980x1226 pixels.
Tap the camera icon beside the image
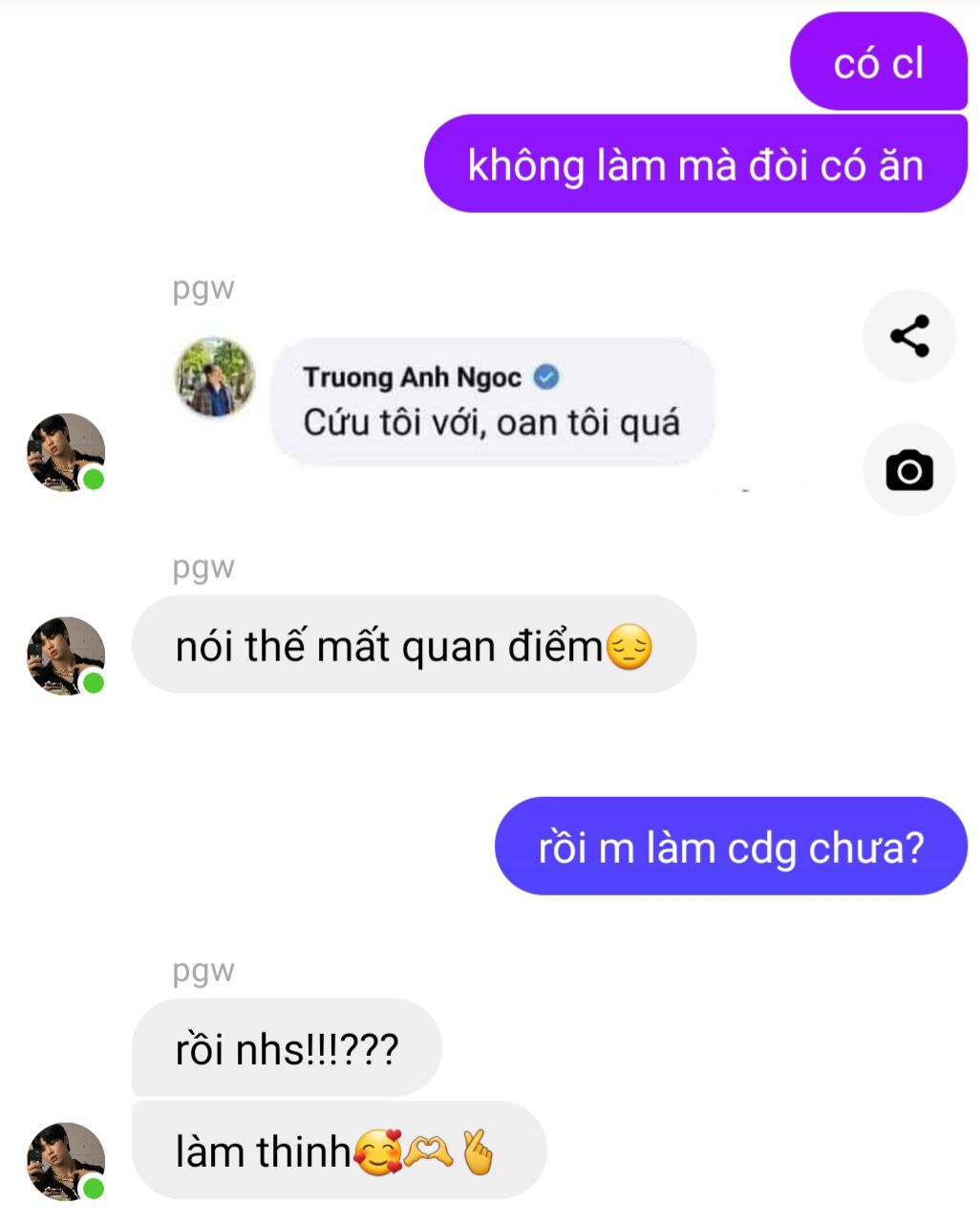909,470
